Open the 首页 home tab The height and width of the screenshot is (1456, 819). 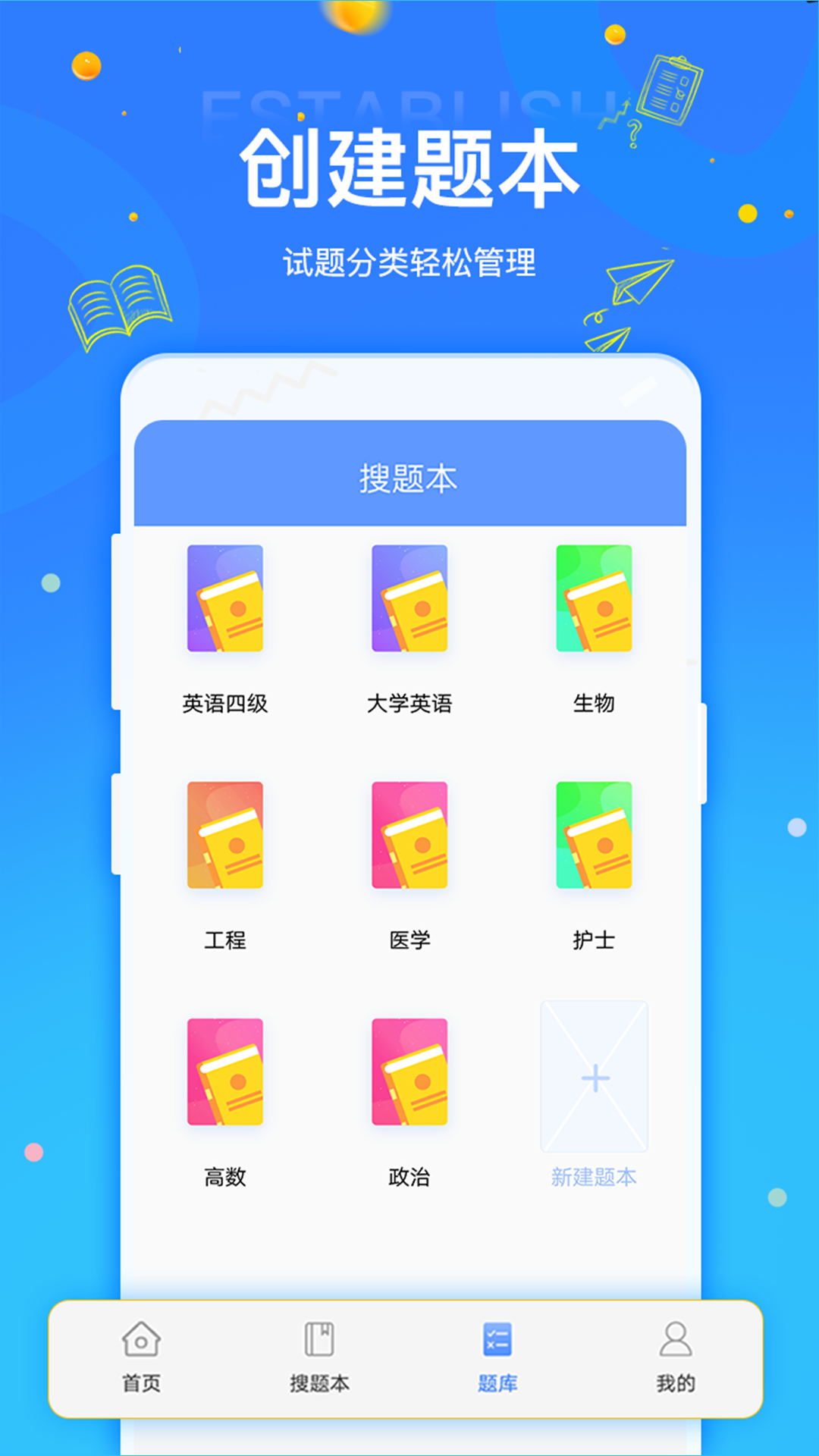141,1361
